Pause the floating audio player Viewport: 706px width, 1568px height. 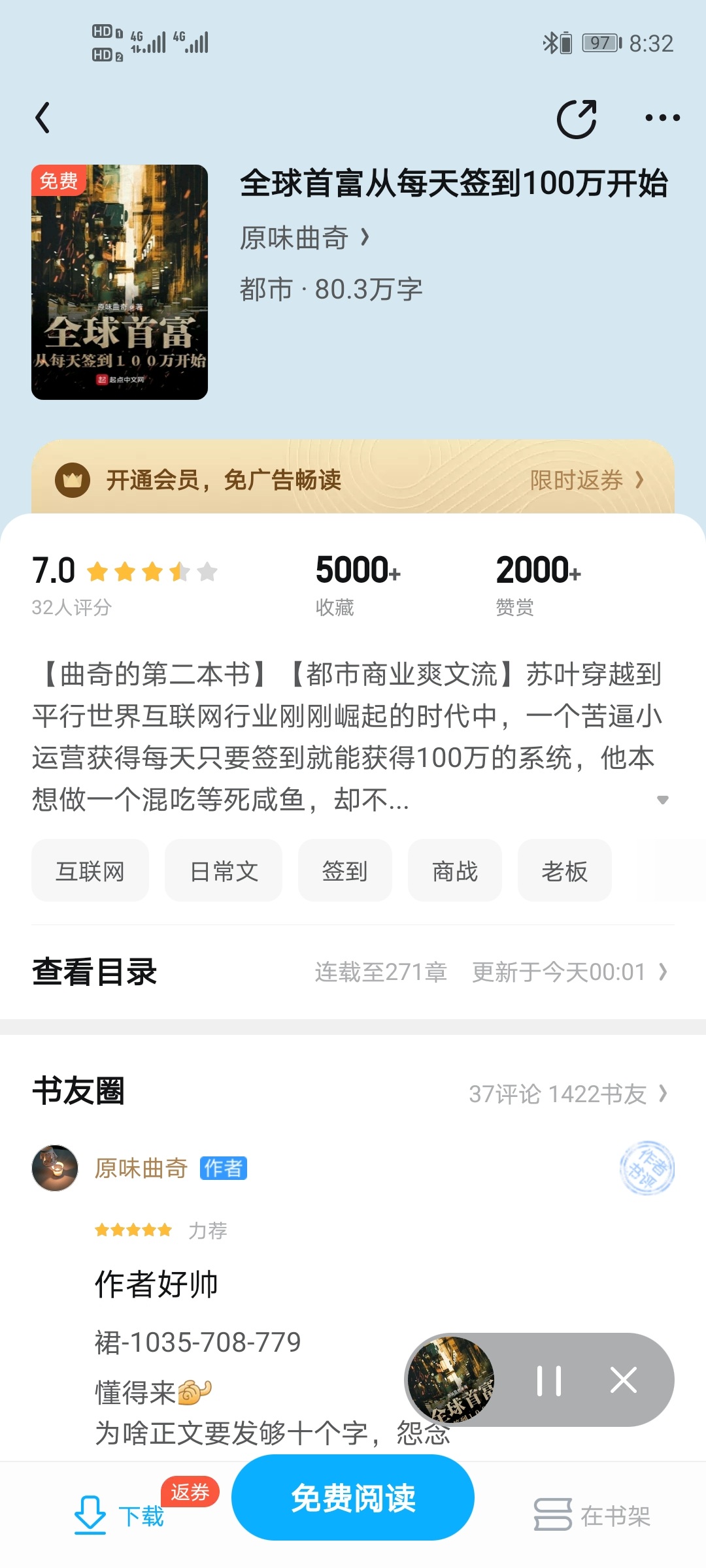point(549,1380)
